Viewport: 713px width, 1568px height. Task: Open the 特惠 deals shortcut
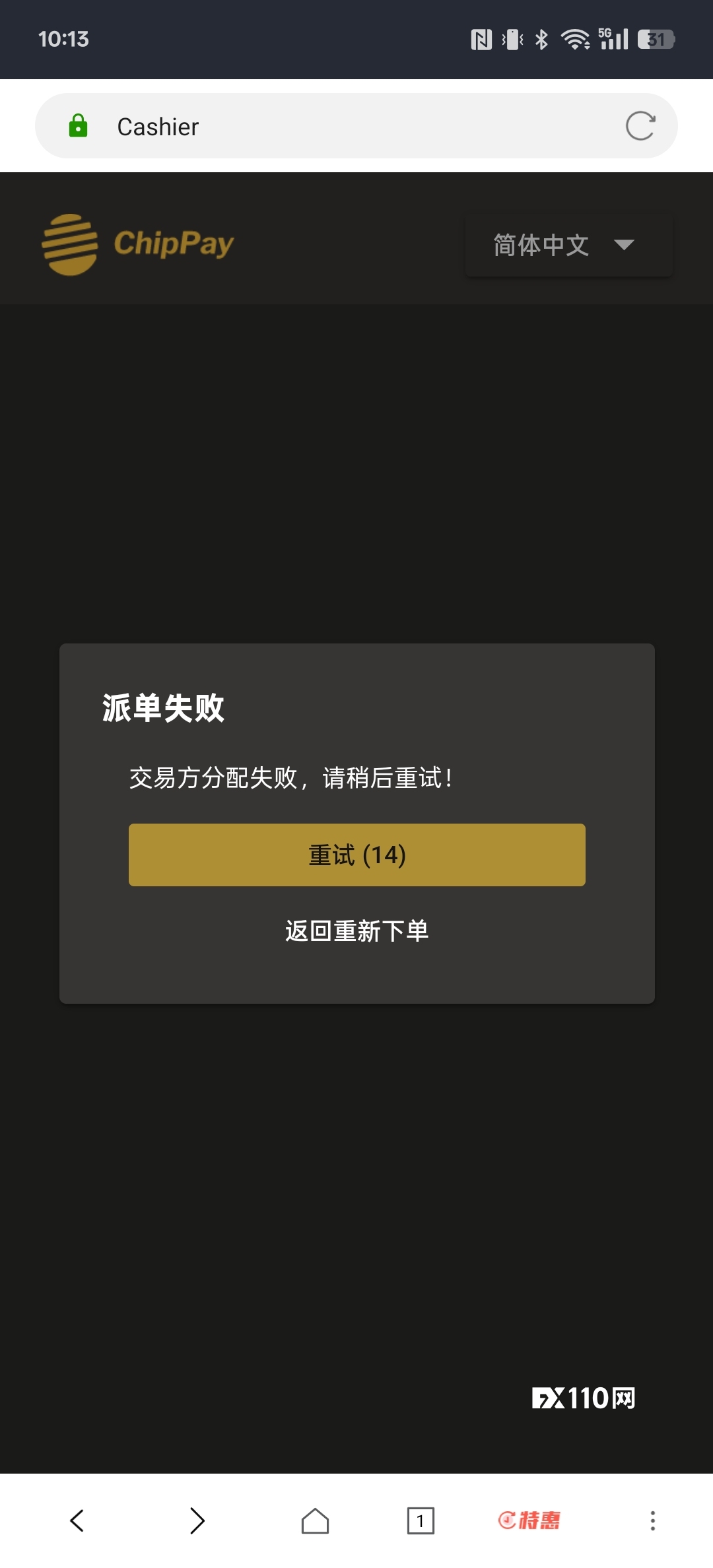[x=529, y=1520]
